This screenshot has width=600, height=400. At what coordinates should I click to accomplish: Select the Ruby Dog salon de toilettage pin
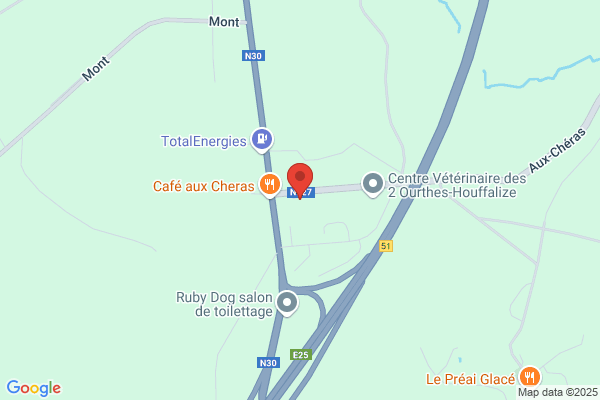point(287,301)
